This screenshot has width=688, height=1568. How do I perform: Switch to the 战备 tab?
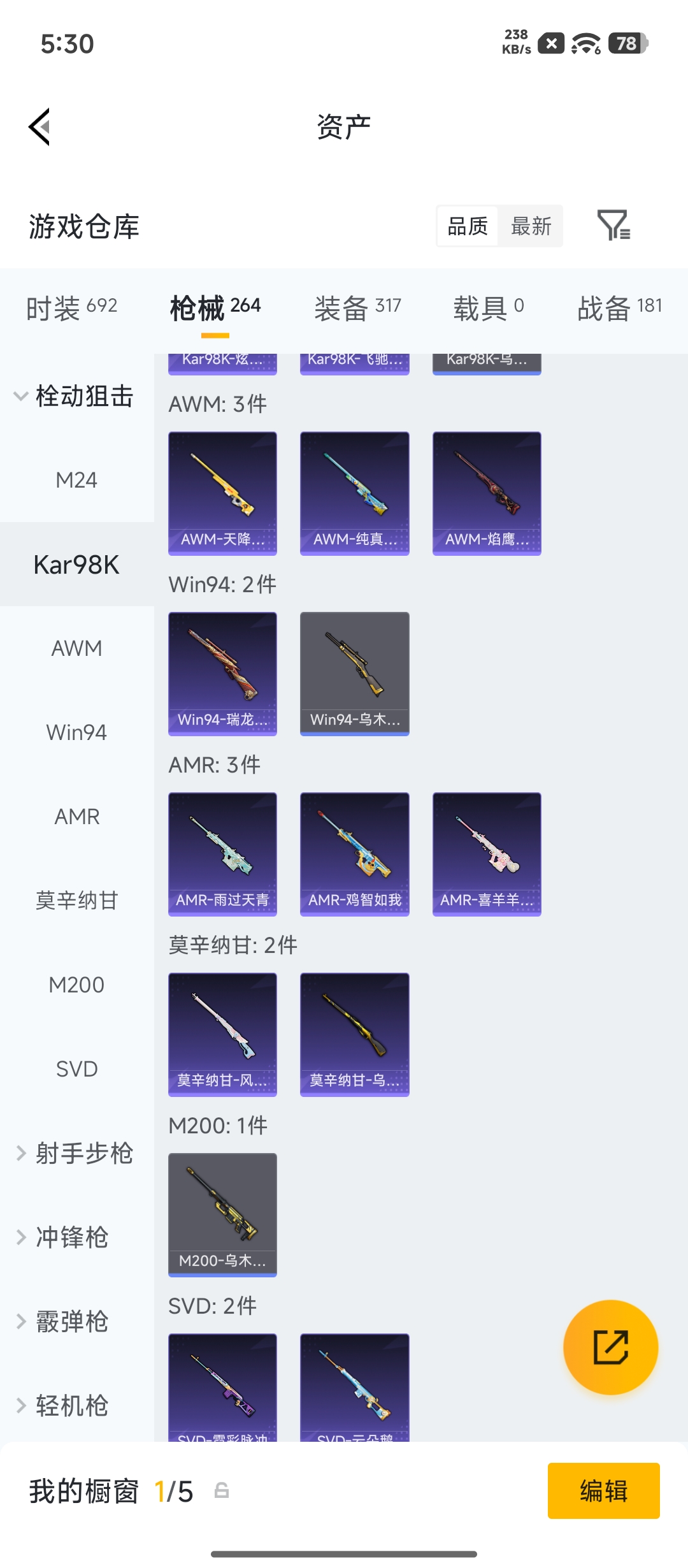tap(619, 309)
